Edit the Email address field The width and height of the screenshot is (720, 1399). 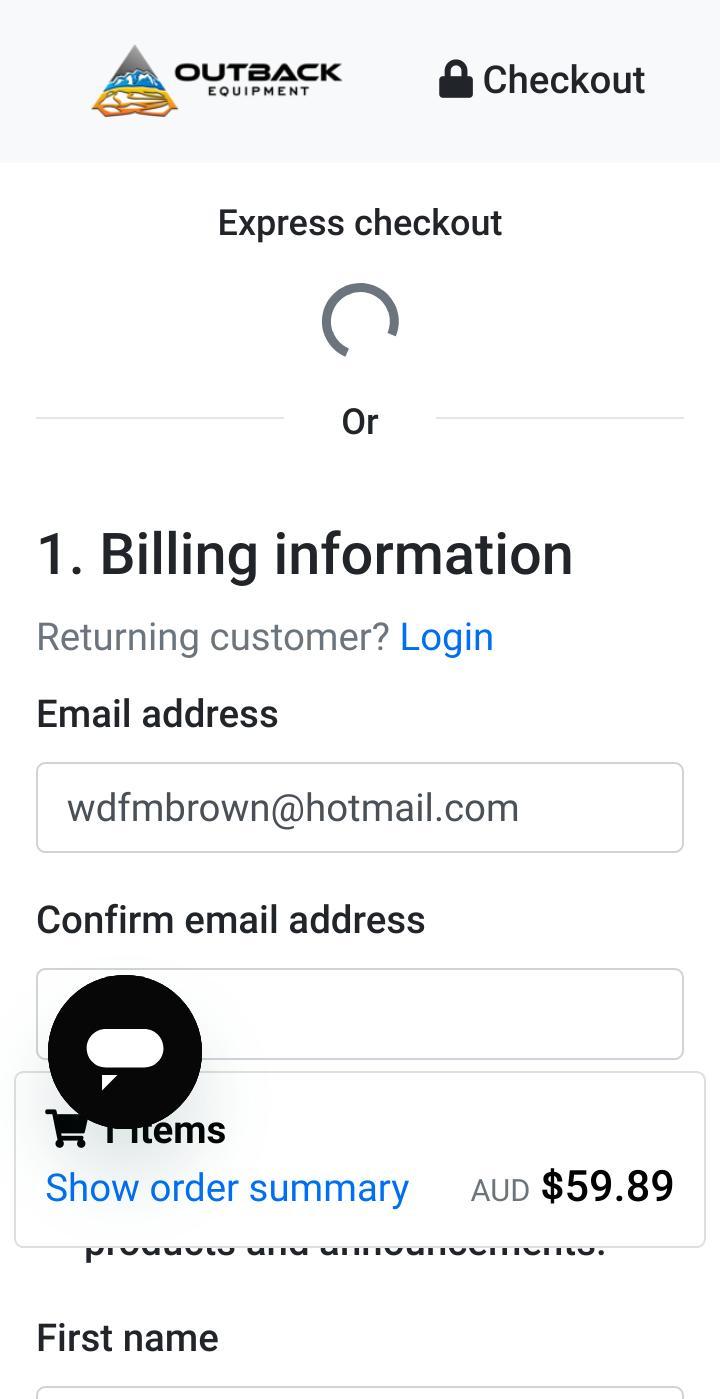click(x=360, y=808)
